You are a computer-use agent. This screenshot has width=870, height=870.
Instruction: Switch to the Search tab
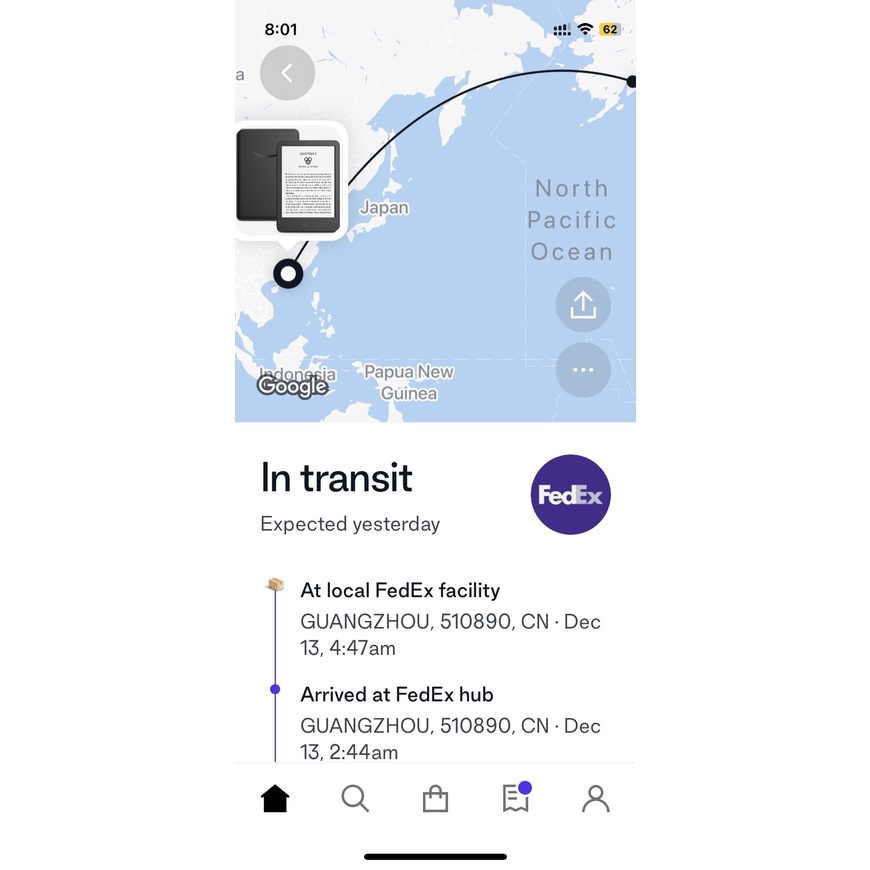pyautogui.click(x=355, y=798)
